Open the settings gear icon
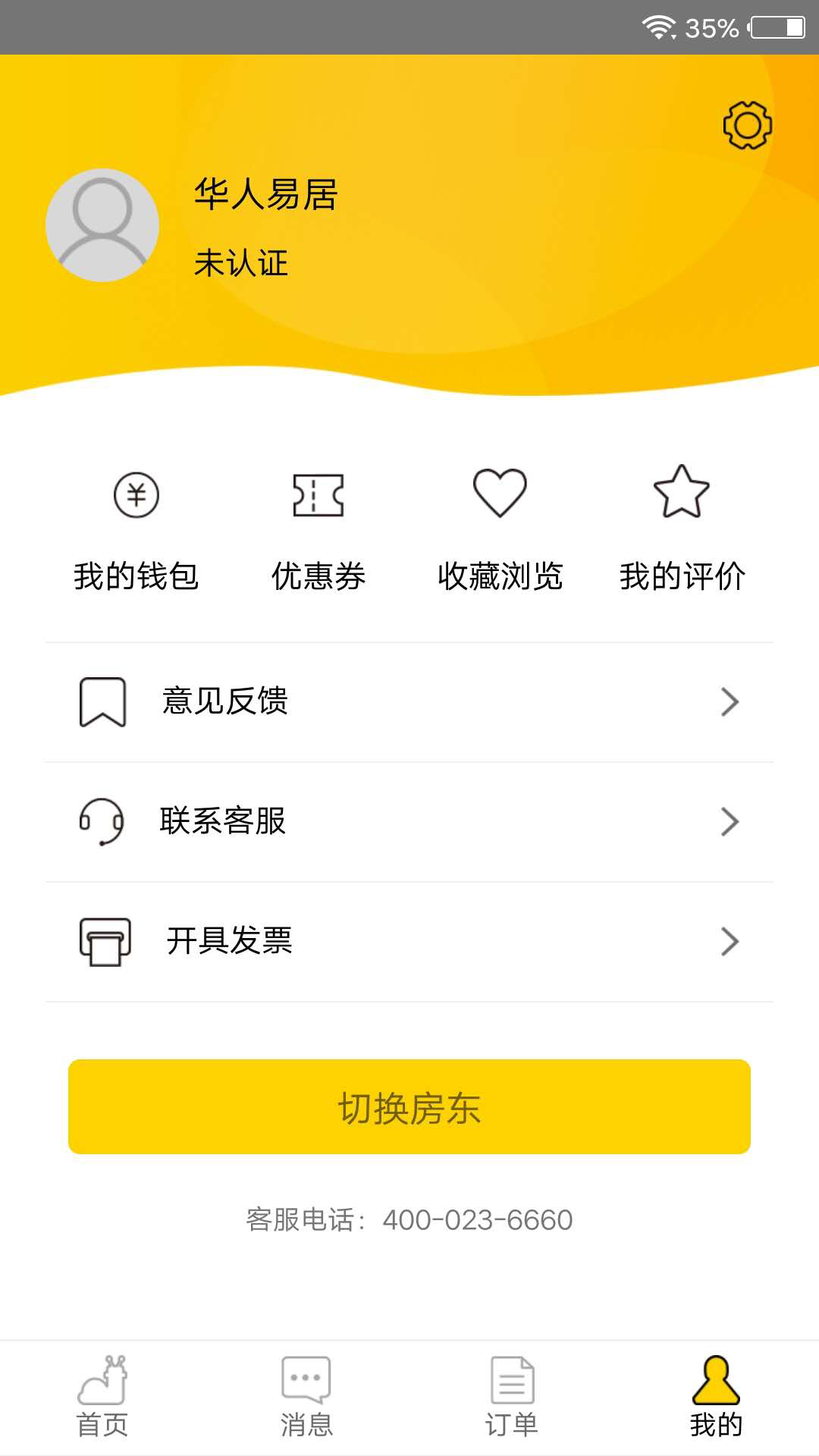Image resolution: width=819 pixels, height=1456 pixels. 748,126
